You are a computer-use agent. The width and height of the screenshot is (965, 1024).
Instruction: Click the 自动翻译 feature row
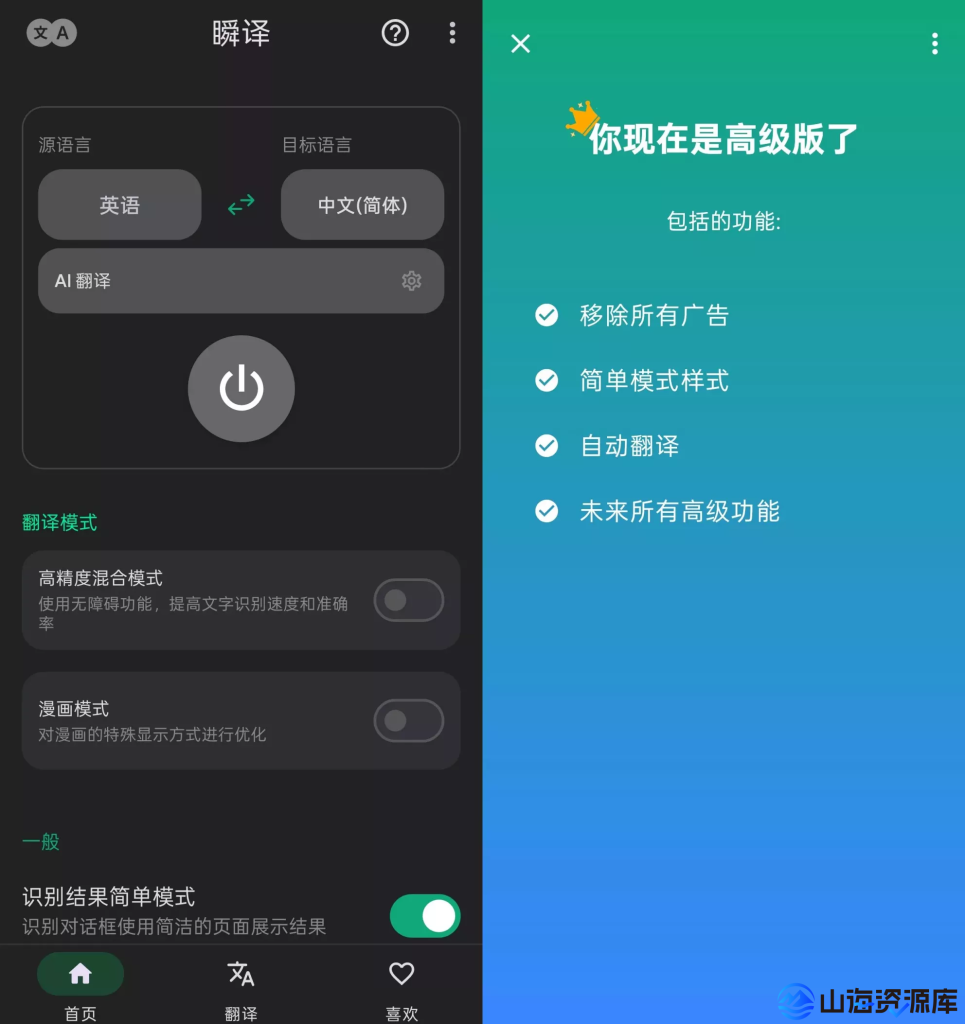[x=627, y=446]
